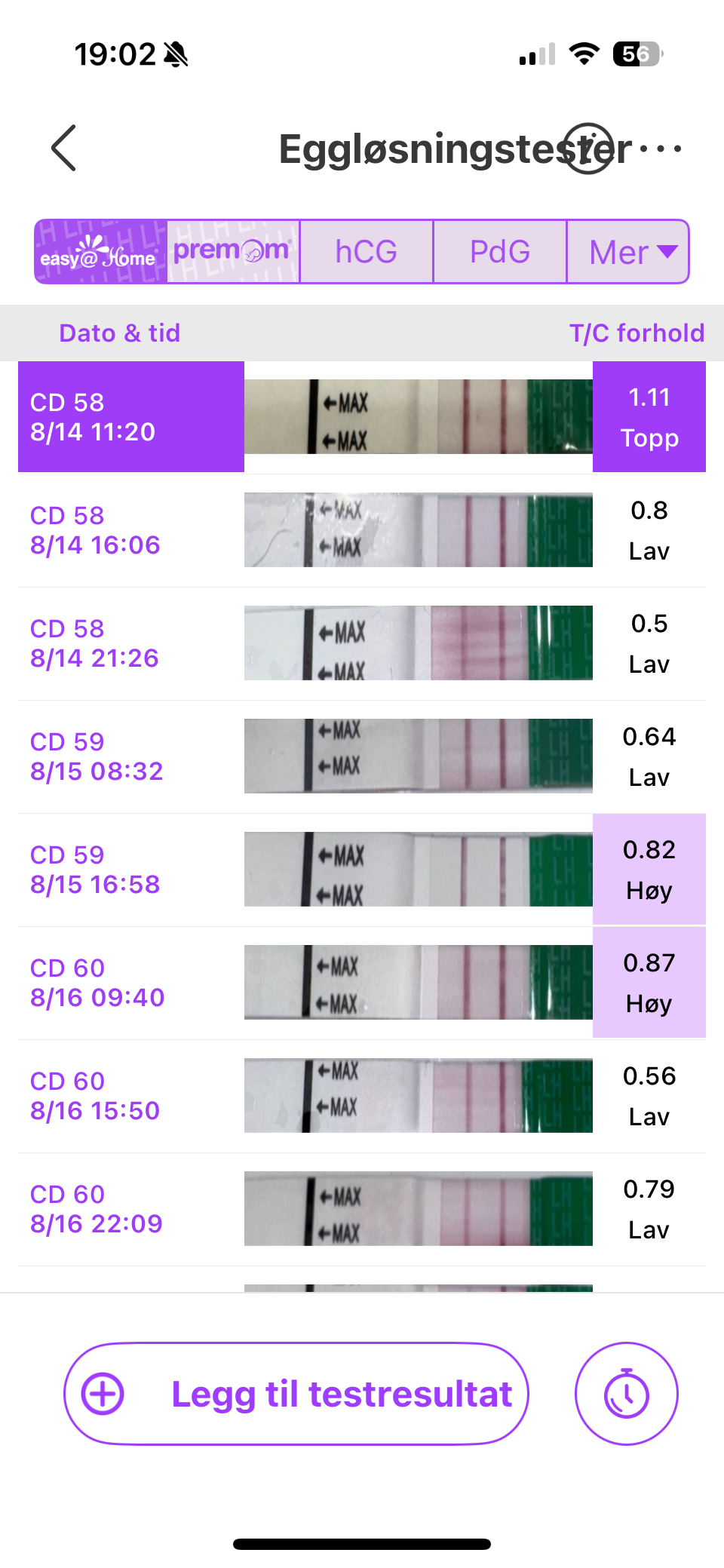Tap Legg til testresultat
The image size is (724, 1568).
pos(296,1394)
